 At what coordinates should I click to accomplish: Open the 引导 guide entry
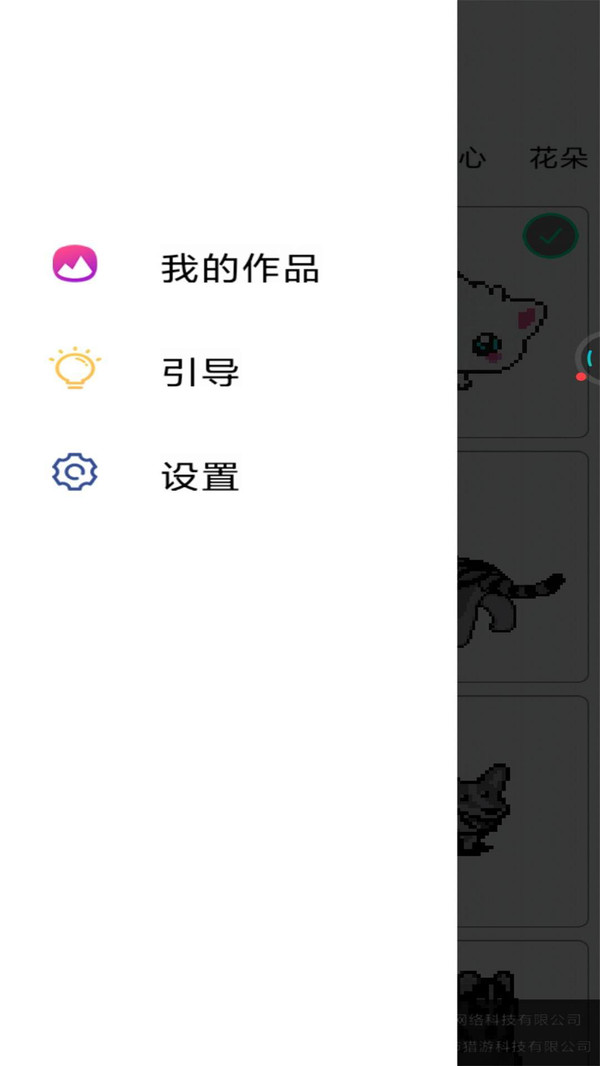(x=200, y=372)
